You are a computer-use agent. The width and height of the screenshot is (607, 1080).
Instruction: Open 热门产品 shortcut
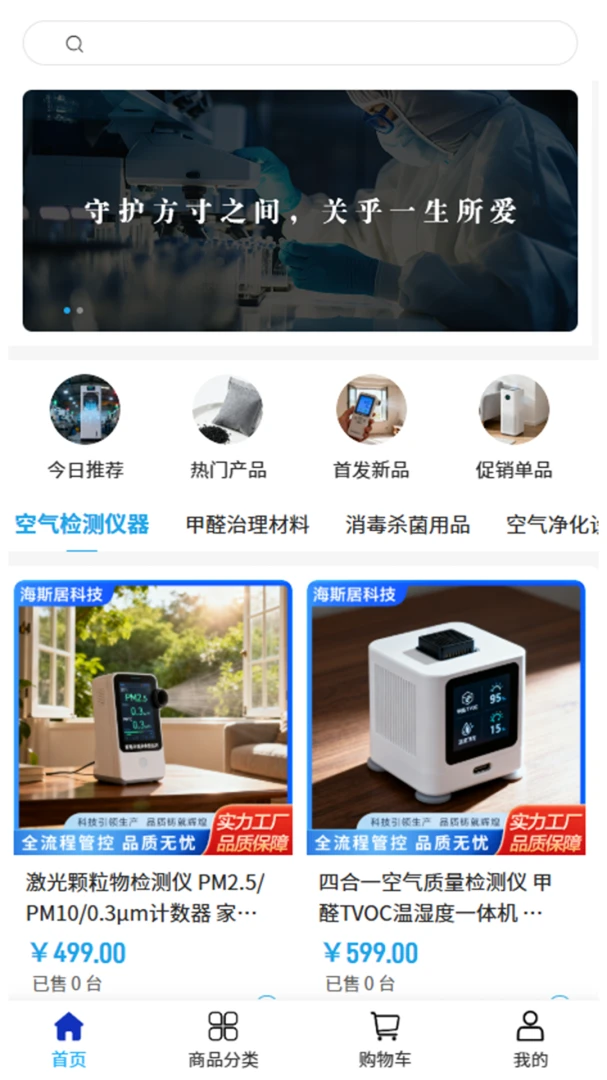coord(228,427)
